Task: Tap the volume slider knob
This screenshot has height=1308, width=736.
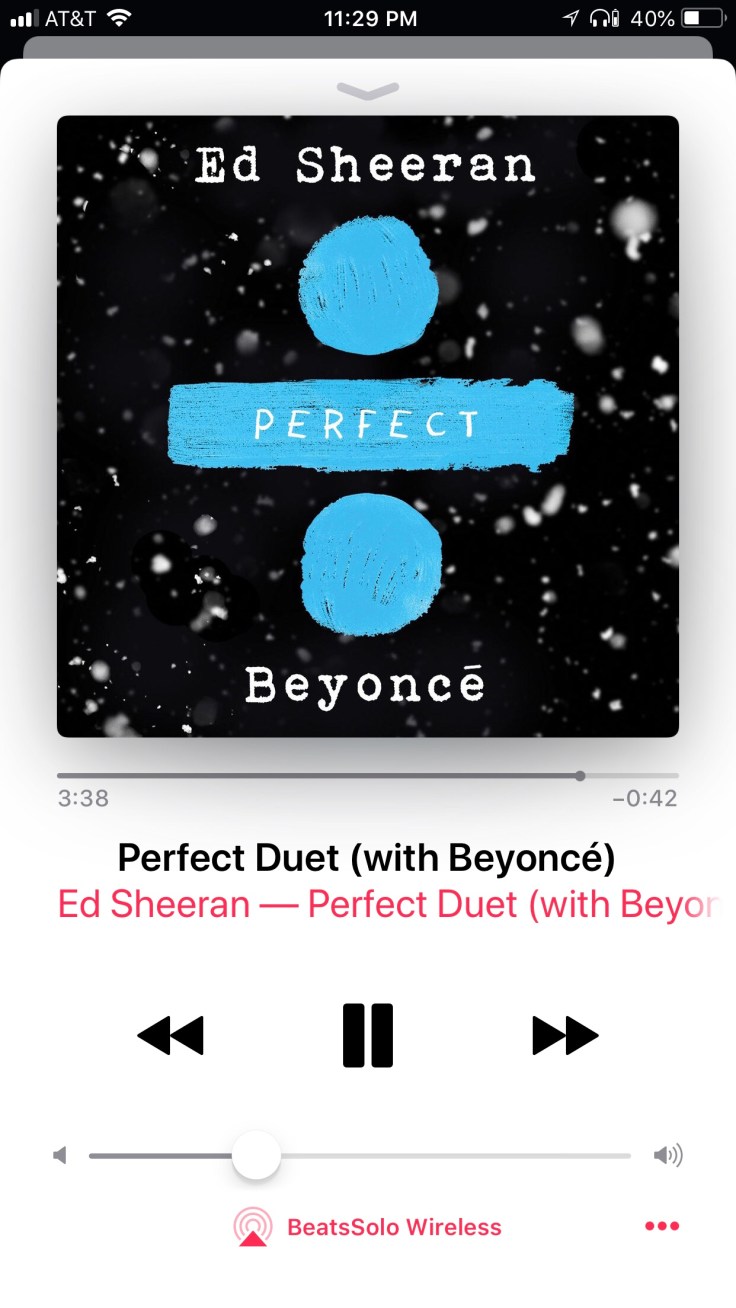Action: pyautogui.click(x=256, y=1156)
